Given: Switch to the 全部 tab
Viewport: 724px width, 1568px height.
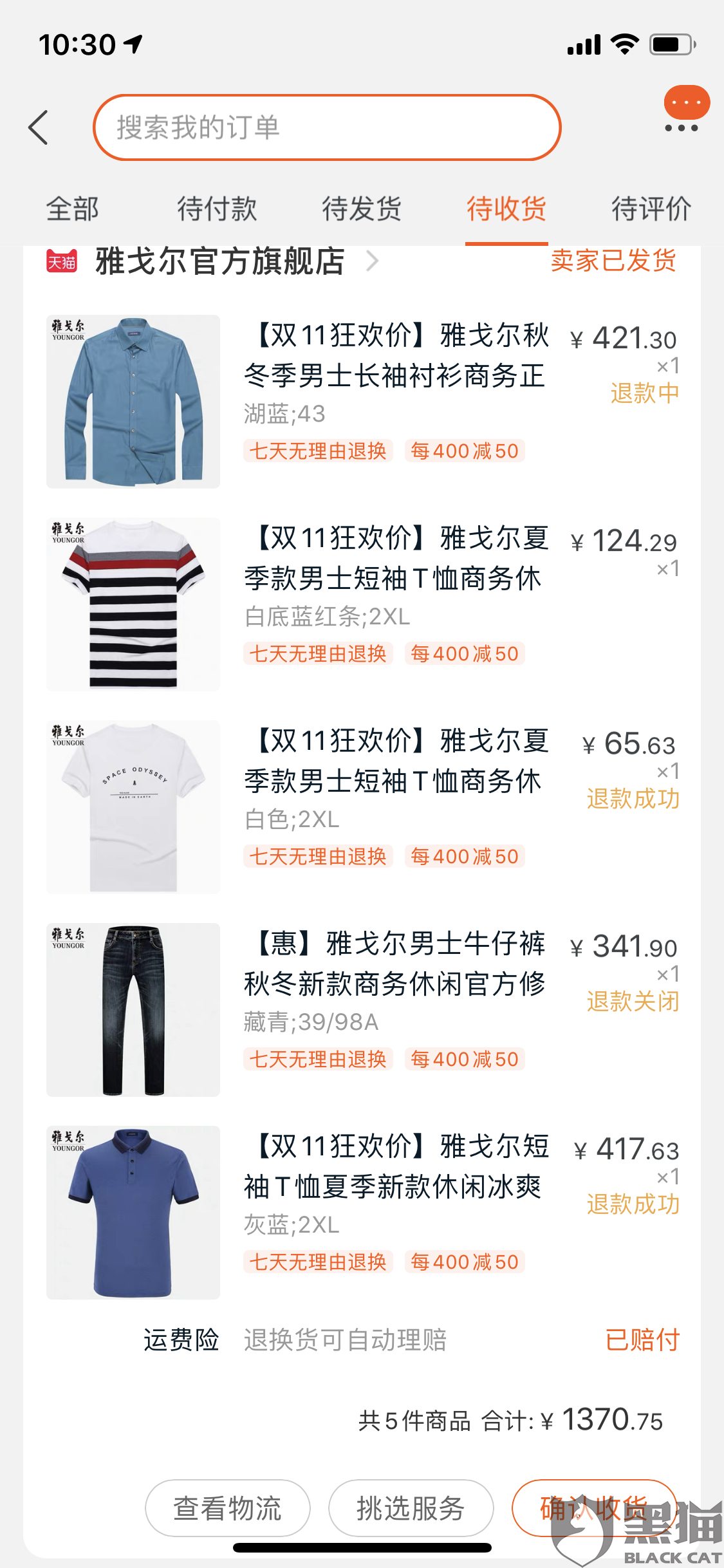Looking at the screenshot, I should [x=73, y=209].
